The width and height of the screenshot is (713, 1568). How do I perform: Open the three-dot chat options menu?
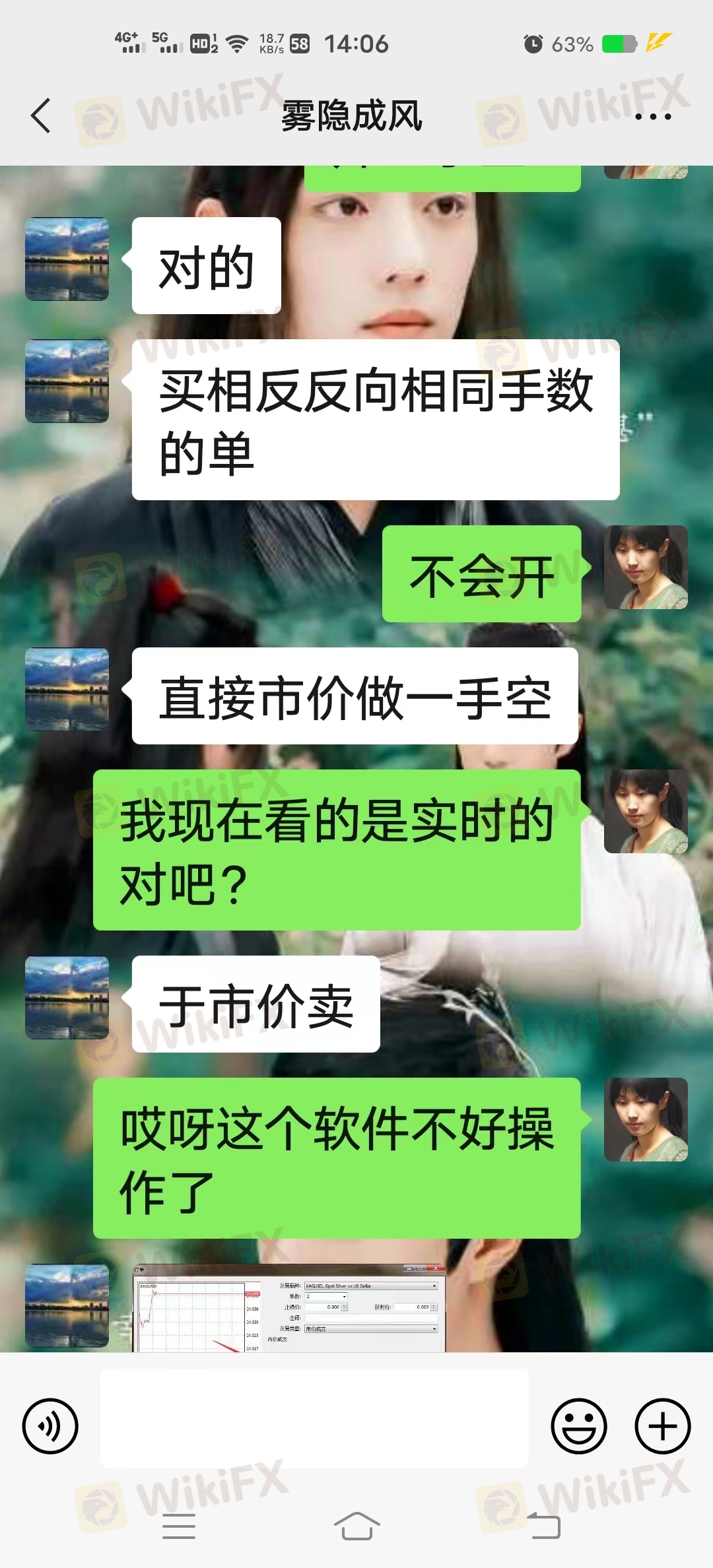[x=652, y=116]
